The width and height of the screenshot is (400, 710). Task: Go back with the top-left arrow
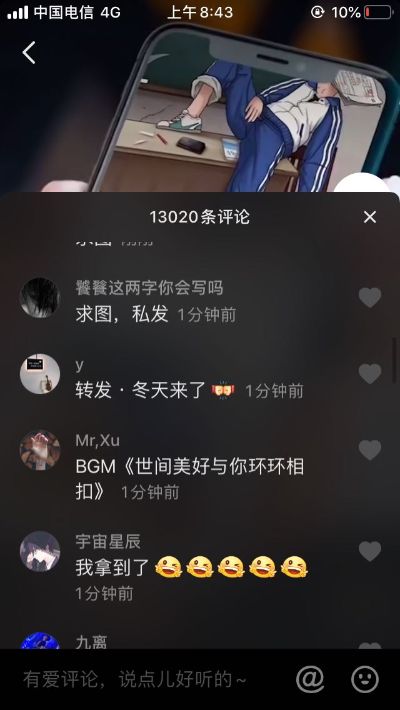tap(29, 53)
